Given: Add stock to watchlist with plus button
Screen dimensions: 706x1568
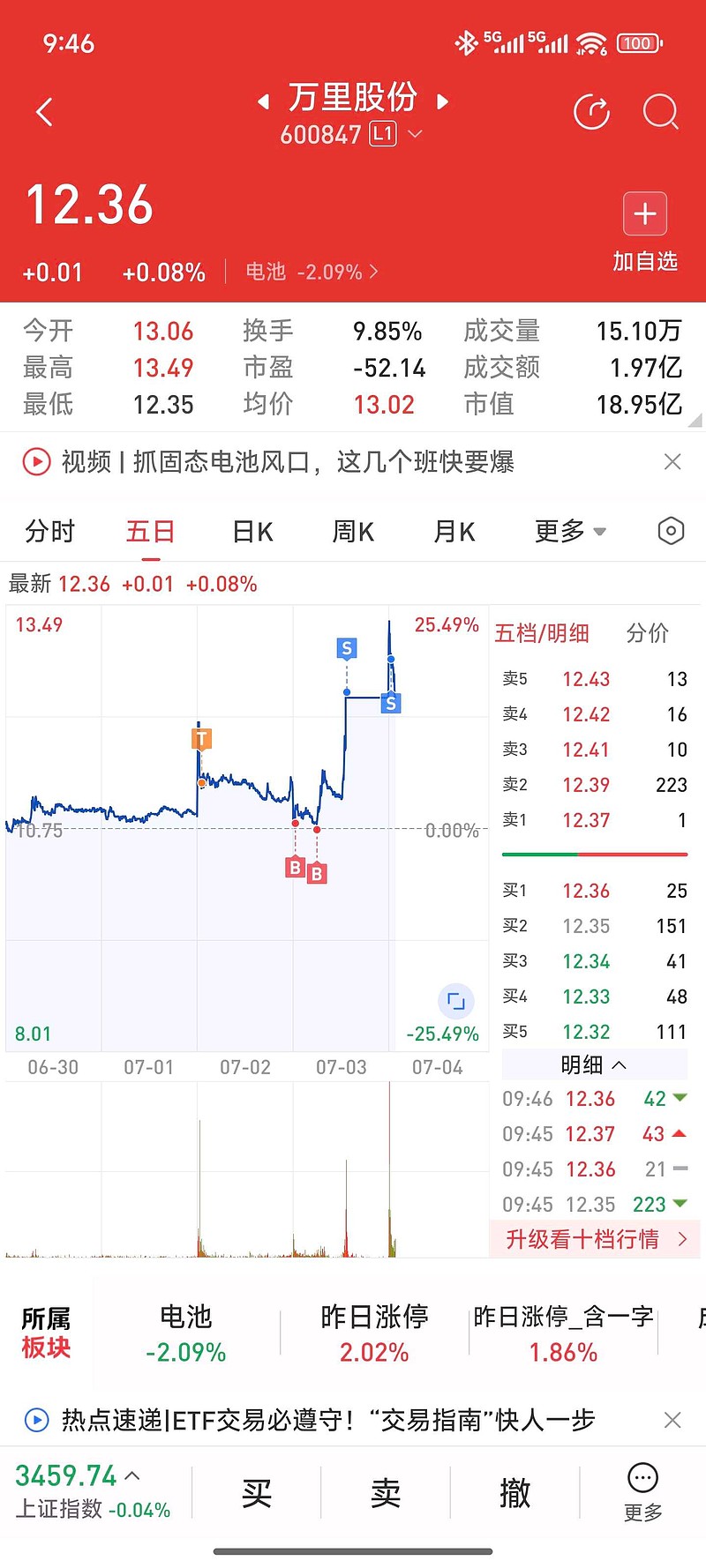Looking at the screenshot, I should pos(645,213).
